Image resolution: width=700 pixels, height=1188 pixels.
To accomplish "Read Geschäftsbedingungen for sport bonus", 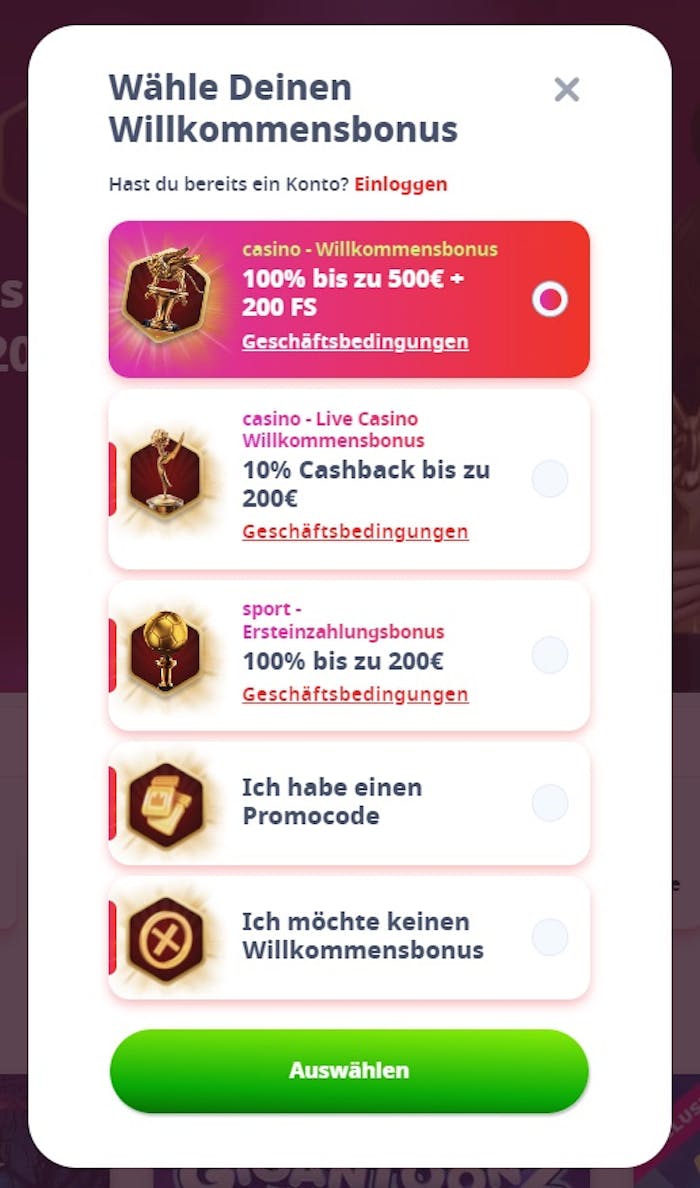I will click(x=355, y=694).
